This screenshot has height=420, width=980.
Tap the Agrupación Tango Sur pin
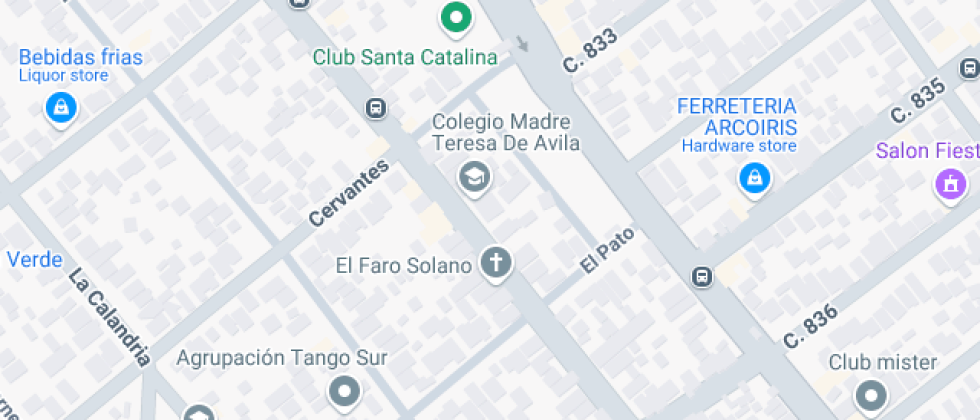coord(344,393)
